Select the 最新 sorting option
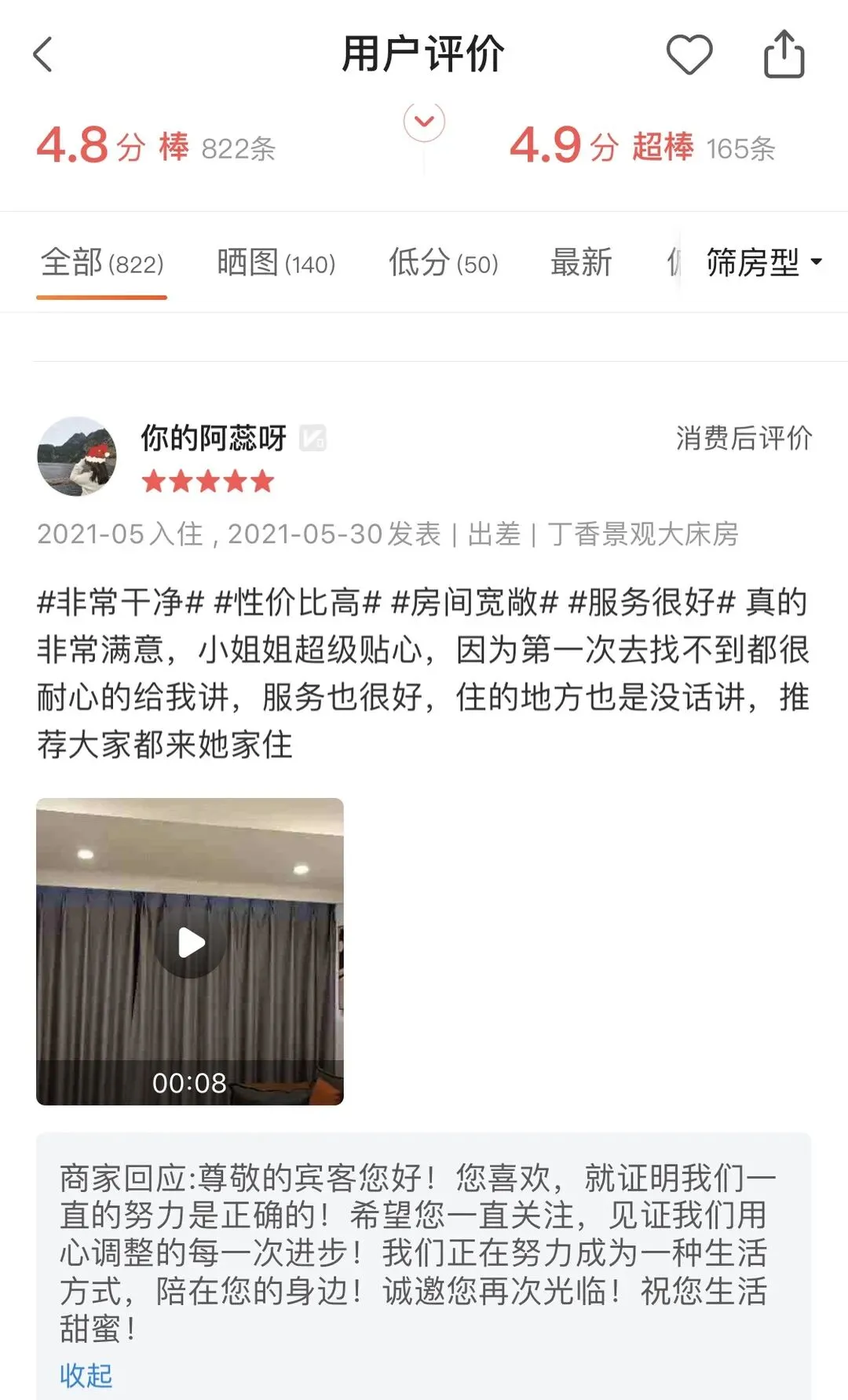848x1400 pixels. point(580,262)
